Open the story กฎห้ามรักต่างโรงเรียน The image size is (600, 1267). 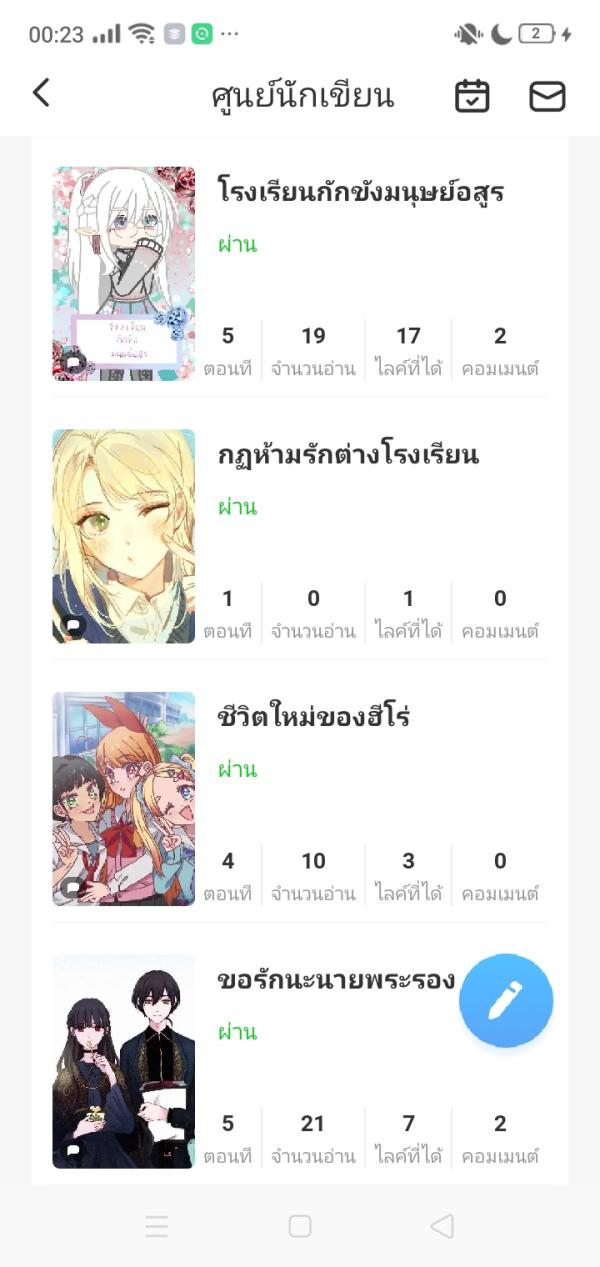[348, 455]
